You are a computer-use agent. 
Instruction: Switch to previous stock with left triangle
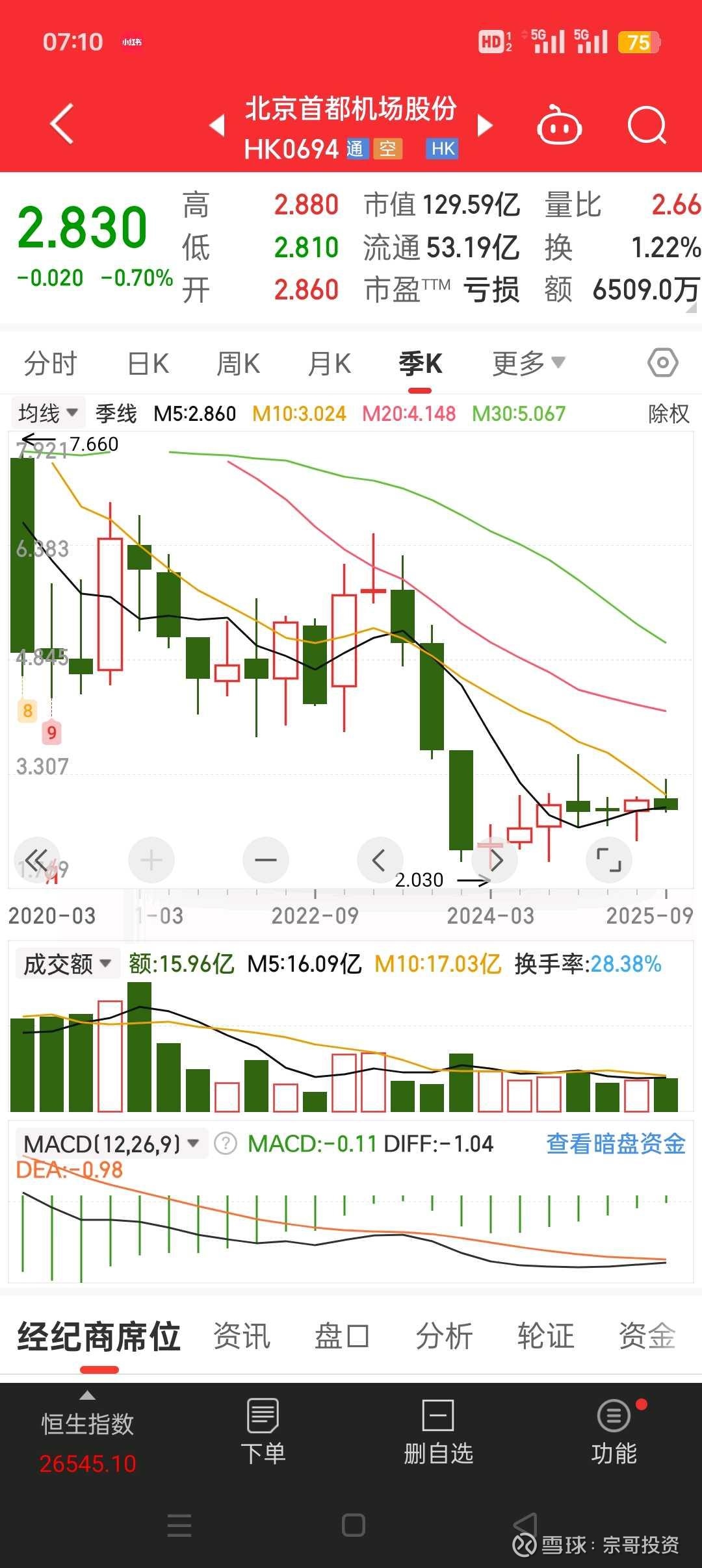click(217, 125)
